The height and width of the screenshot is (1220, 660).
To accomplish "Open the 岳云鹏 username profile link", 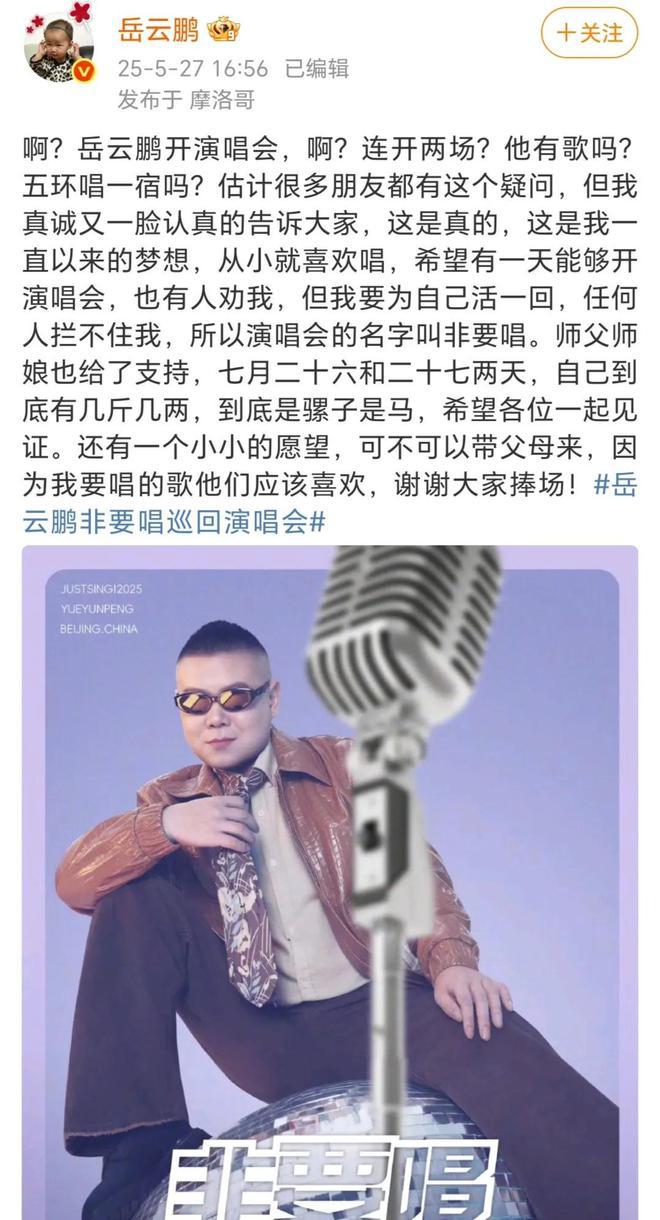I will point(159,30).
